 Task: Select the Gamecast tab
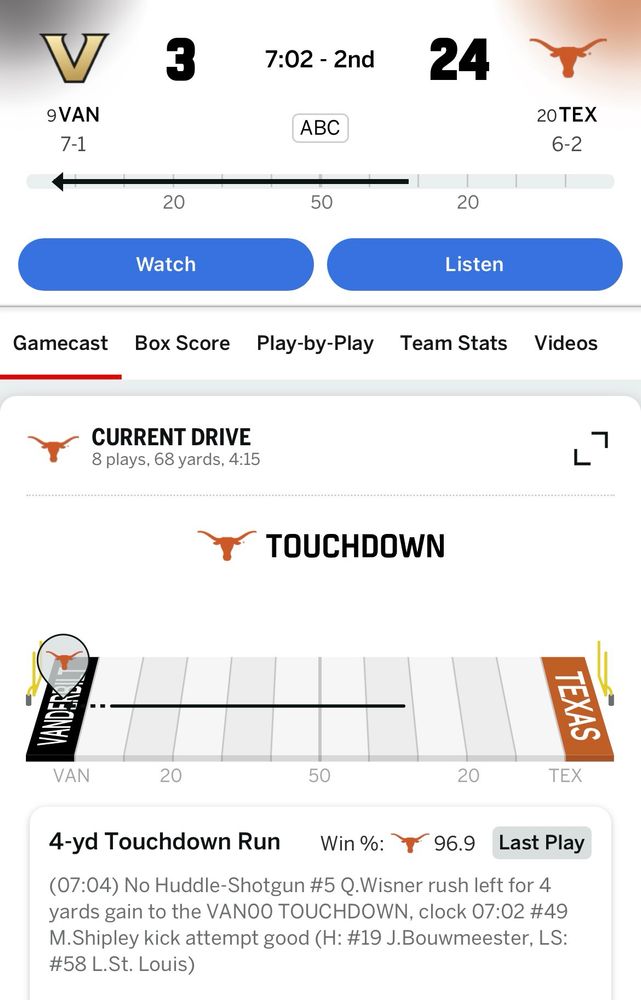(x=60, y=343)
